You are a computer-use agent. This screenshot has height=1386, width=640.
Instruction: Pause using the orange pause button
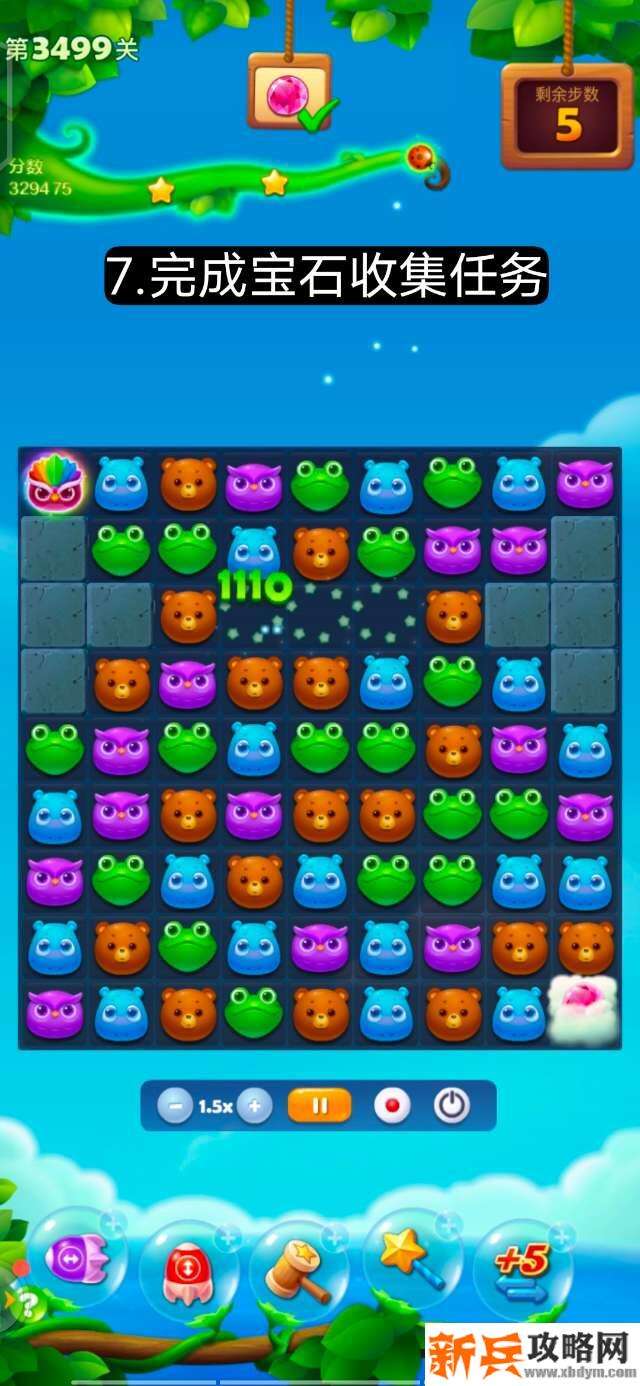pyautogui.click(x=320, y=1106)
